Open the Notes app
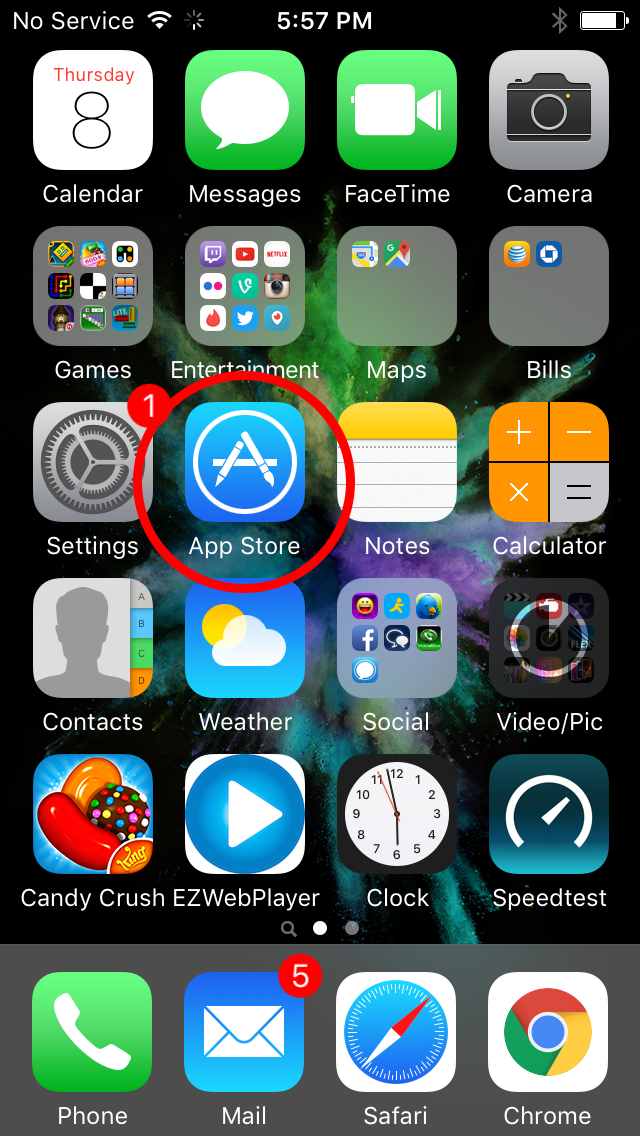This screenshot has width=640, height=1136. (397, 462)
